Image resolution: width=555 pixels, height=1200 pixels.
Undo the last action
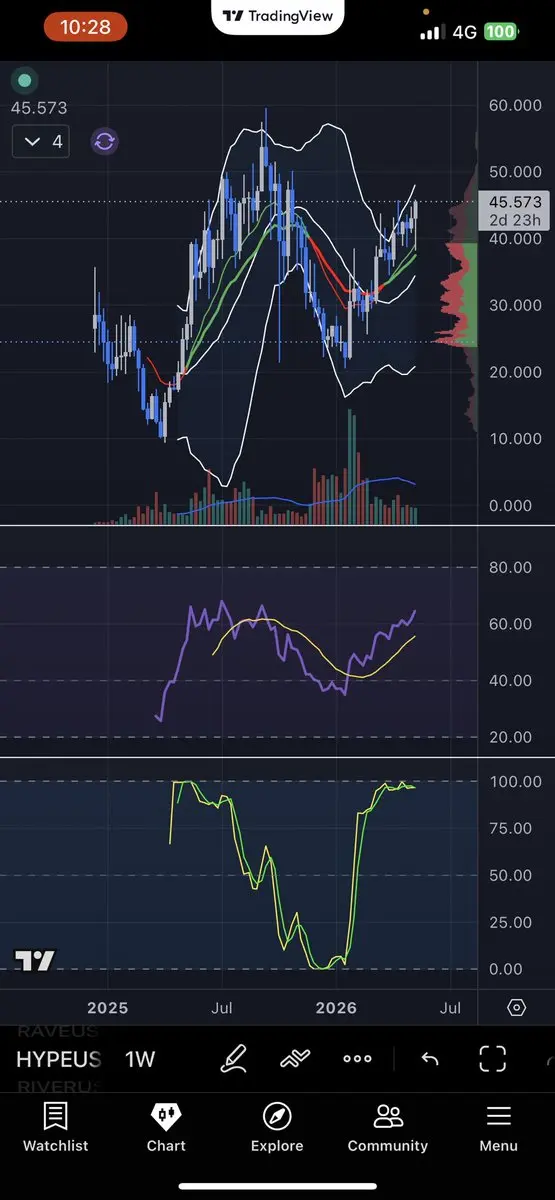coord(430,1059)
